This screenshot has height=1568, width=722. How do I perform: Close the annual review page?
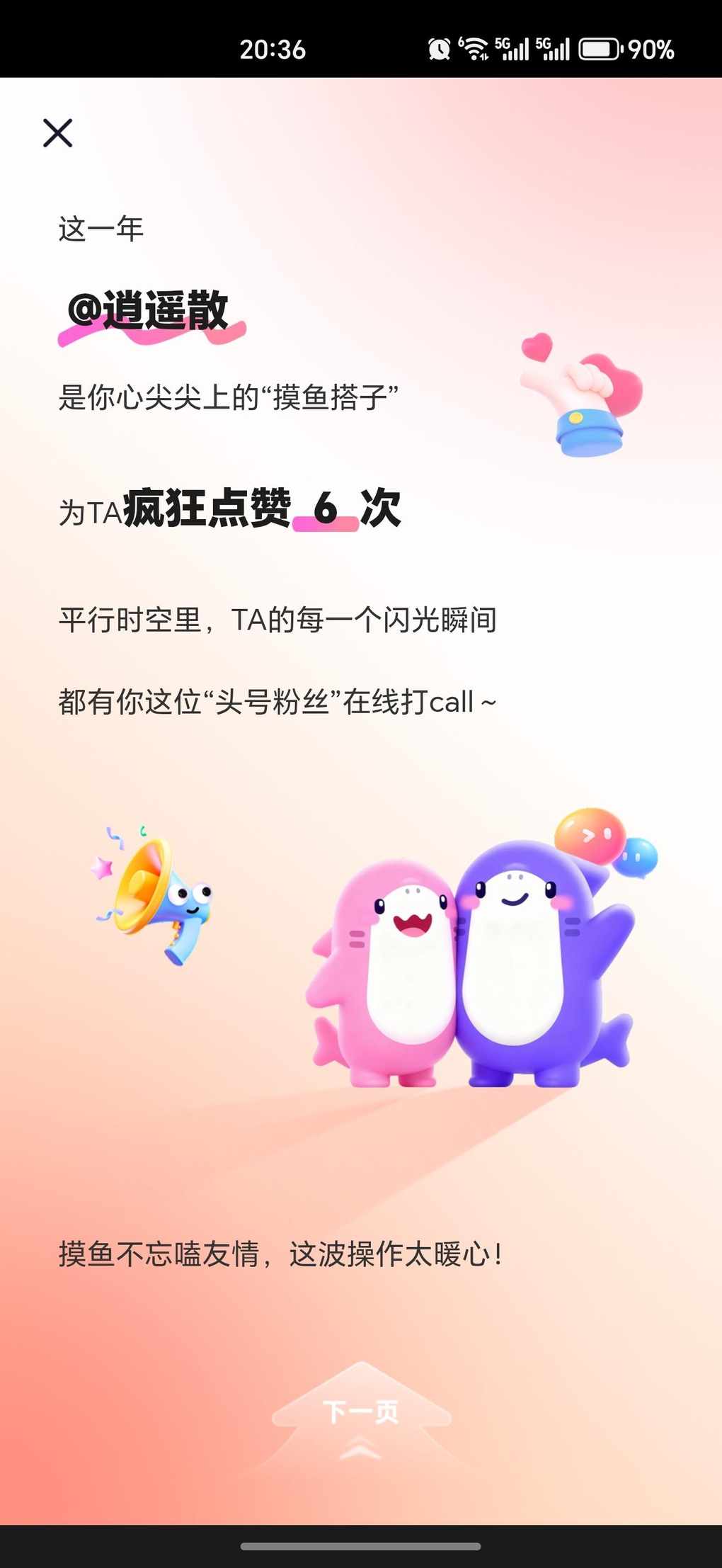tap(57, 133)
